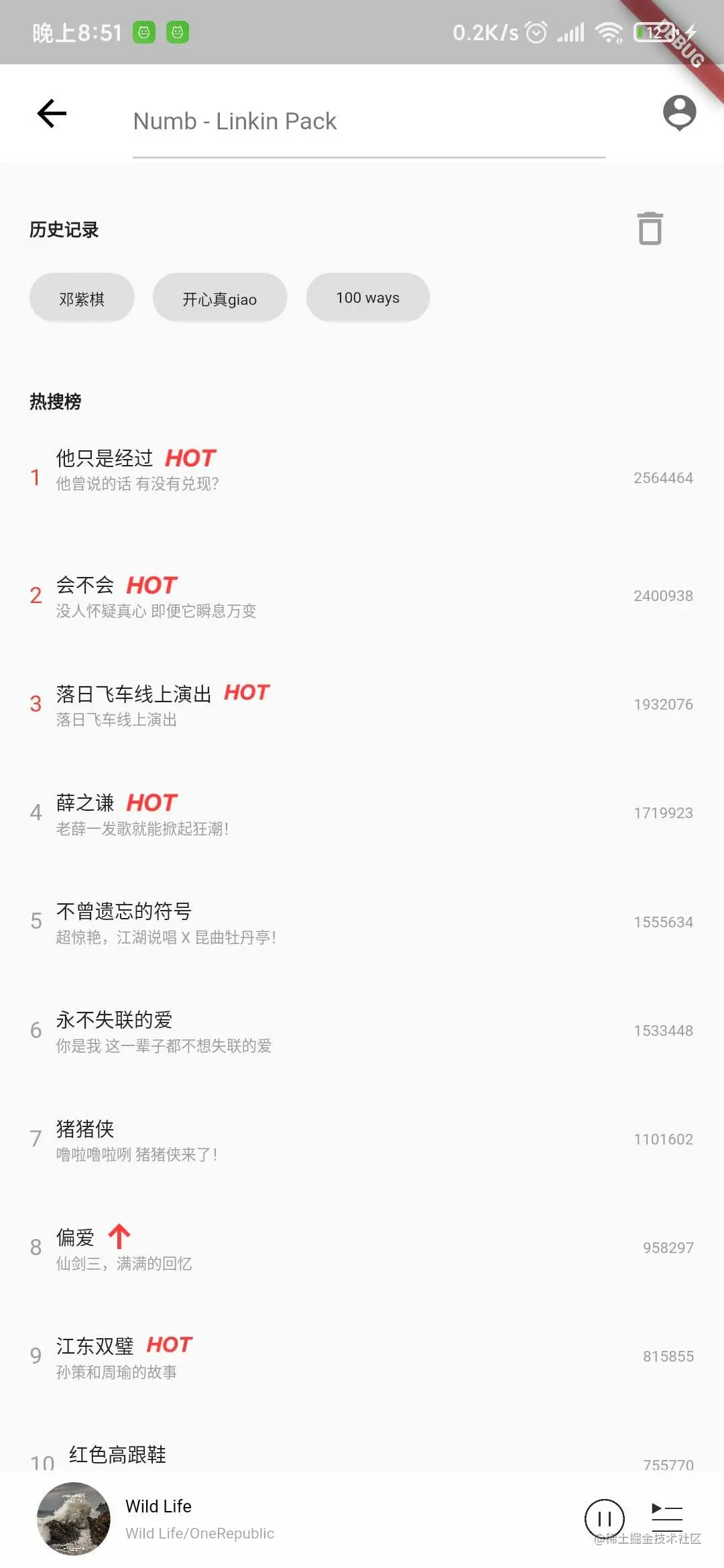Tap the search field showing Numb - Linkin Pack
This screenshot has width=724, height=1568.
click(x=369, y=122)
